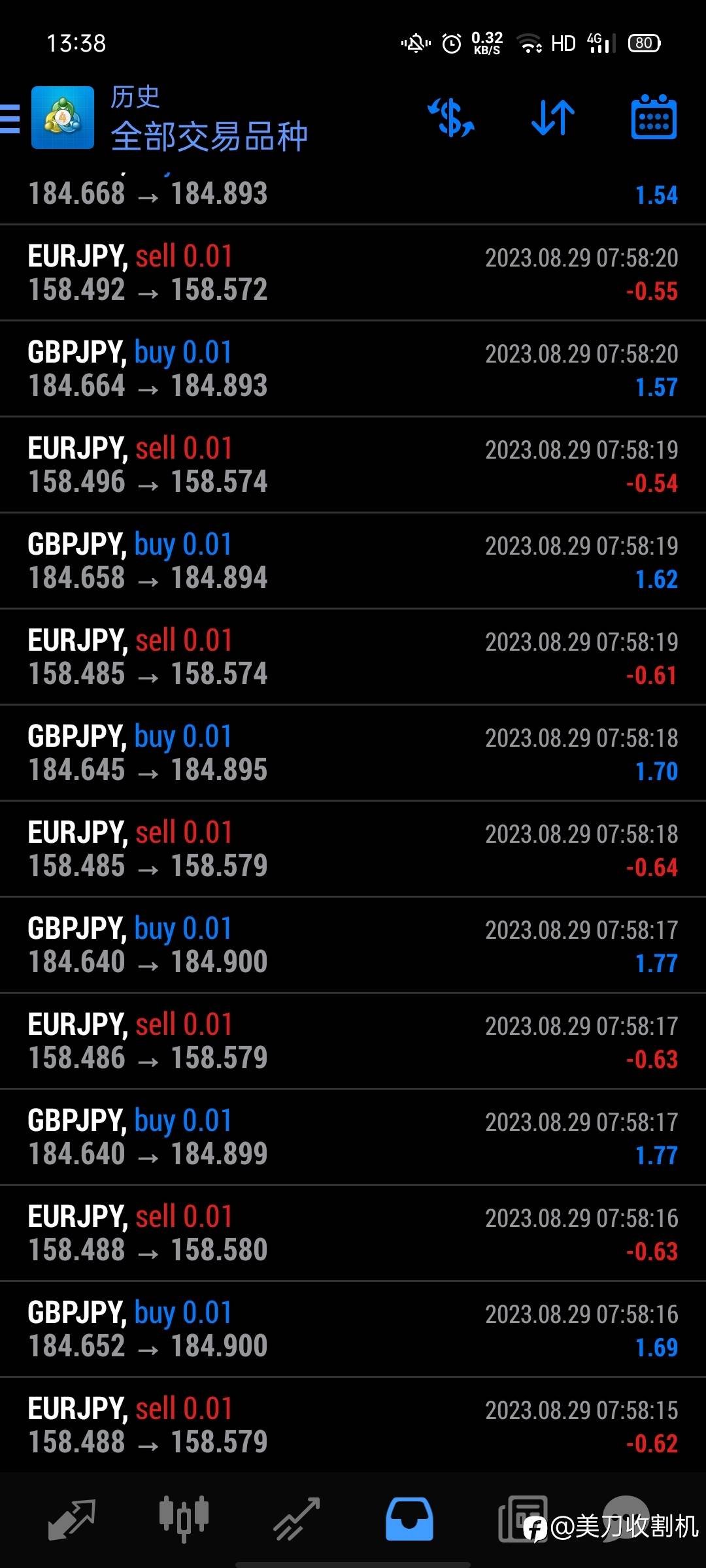The image size is (706, 1568).
Task: Change the history sort order
Action: tap(553, 118)
